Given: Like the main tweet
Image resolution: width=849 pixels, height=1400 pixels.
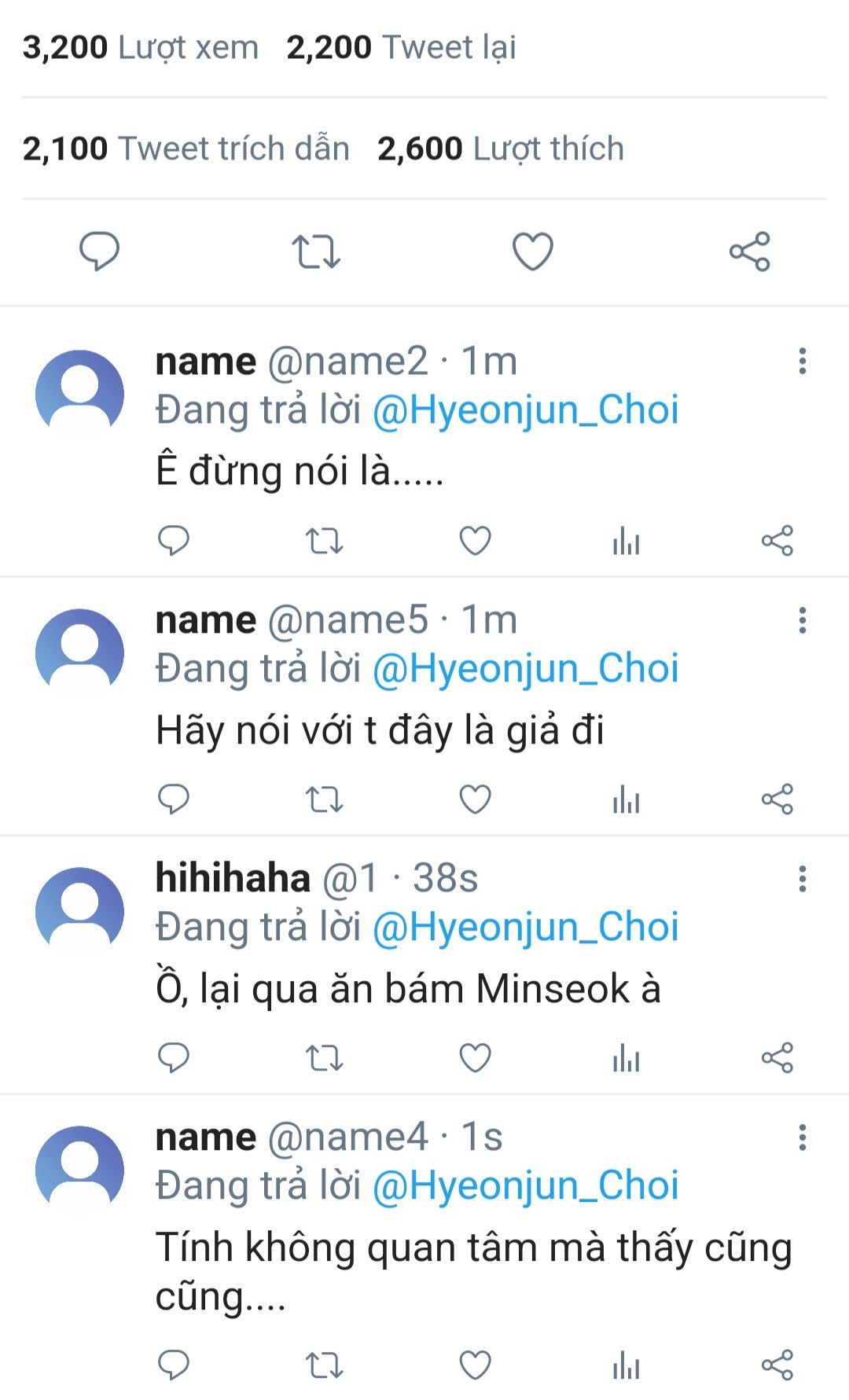Looking at the screenshot, I should pyautogui.click(x=533, y=252).
